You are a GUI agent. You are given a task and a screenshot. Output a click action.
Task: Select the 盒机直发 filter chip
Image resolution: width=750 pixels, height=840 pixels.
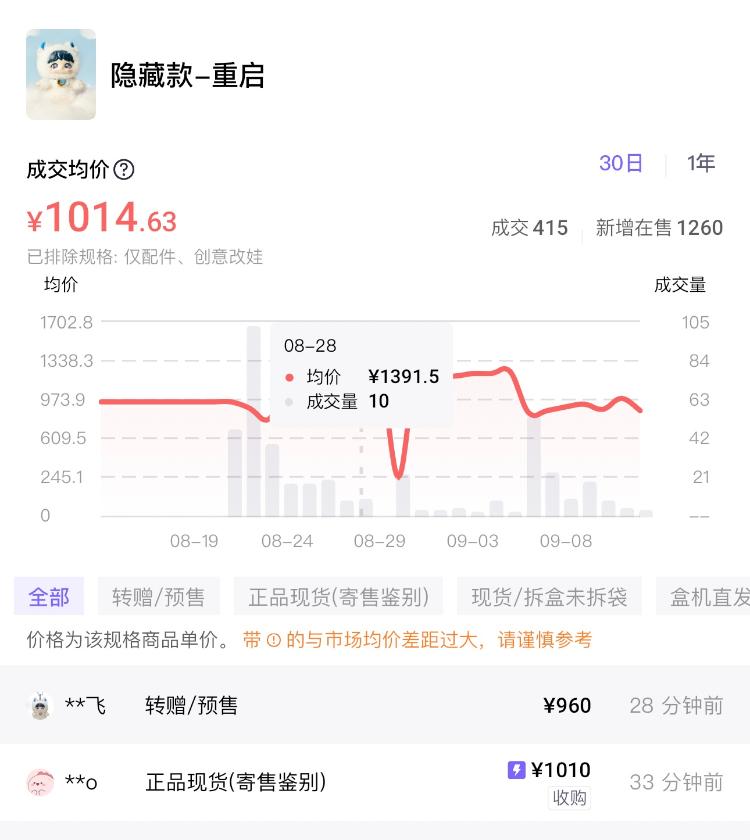708,597
